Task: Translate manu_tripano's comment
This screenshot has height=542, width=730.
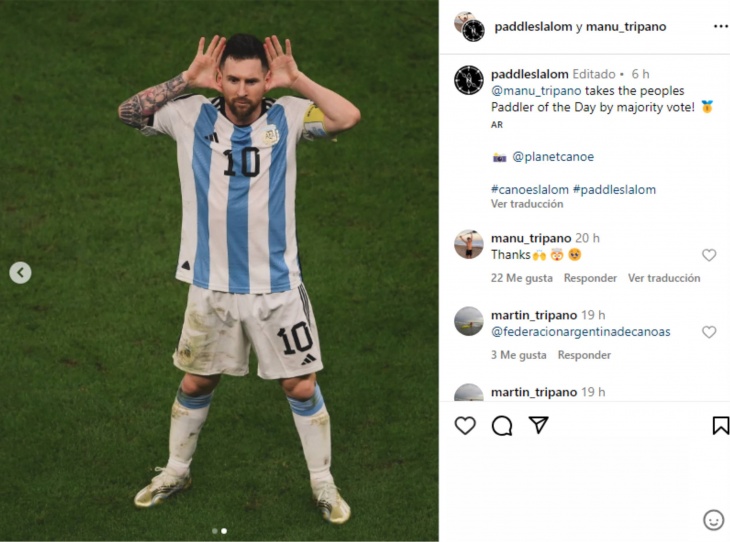Action: 664,278
